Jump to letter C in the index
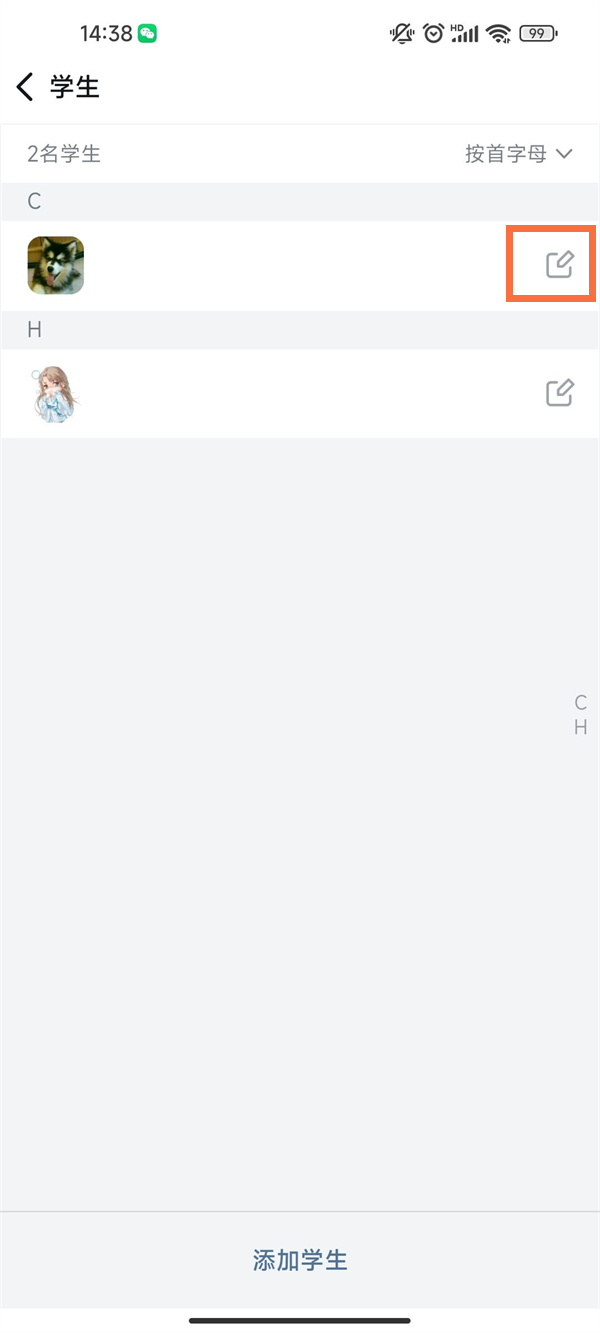The image size is (600, 1333). point(580,703)
